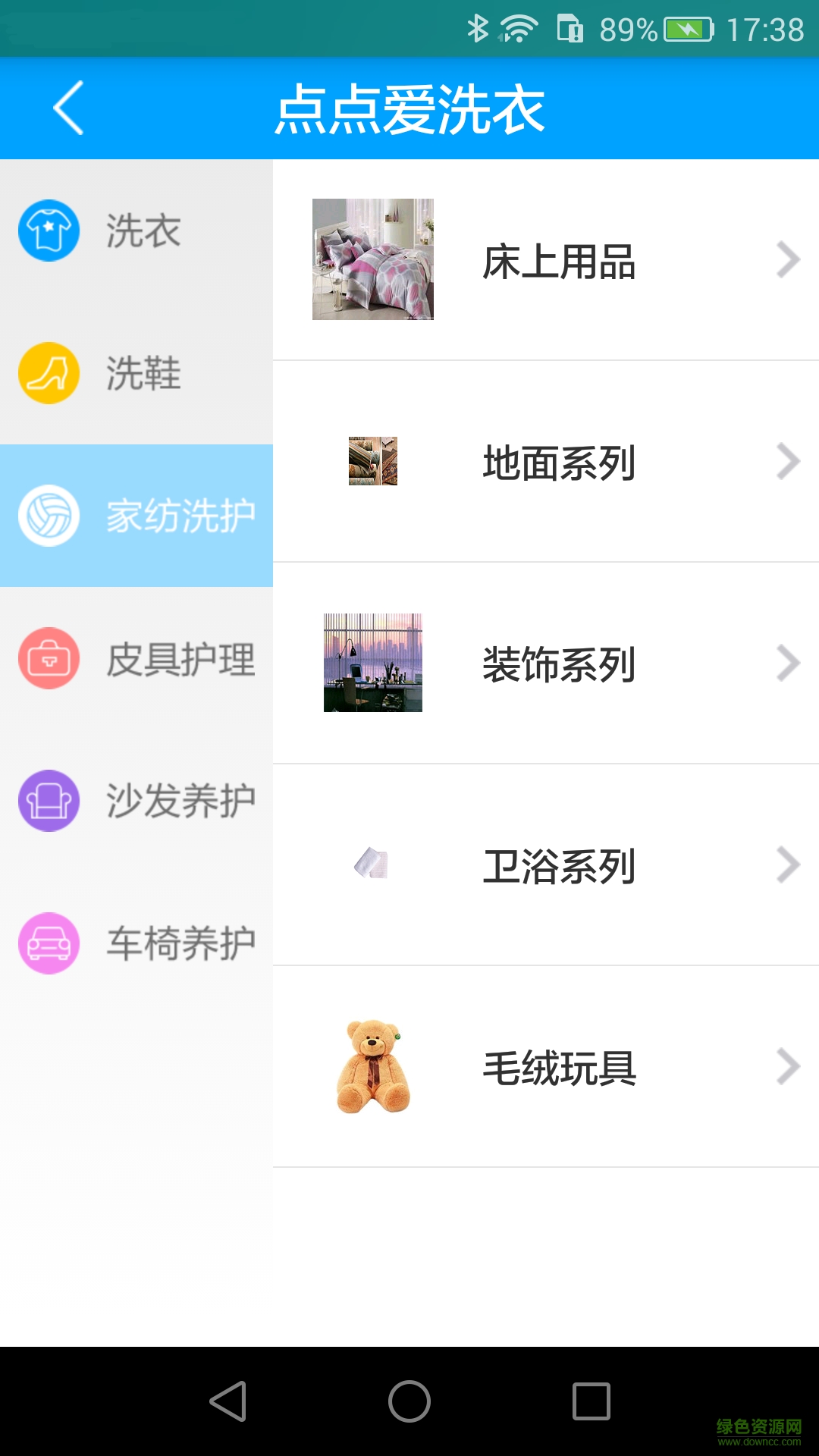The height and width of the screenshot is (1456, 819).
Task: Switch to the 皮具护理 category tab
Action: 136,658
